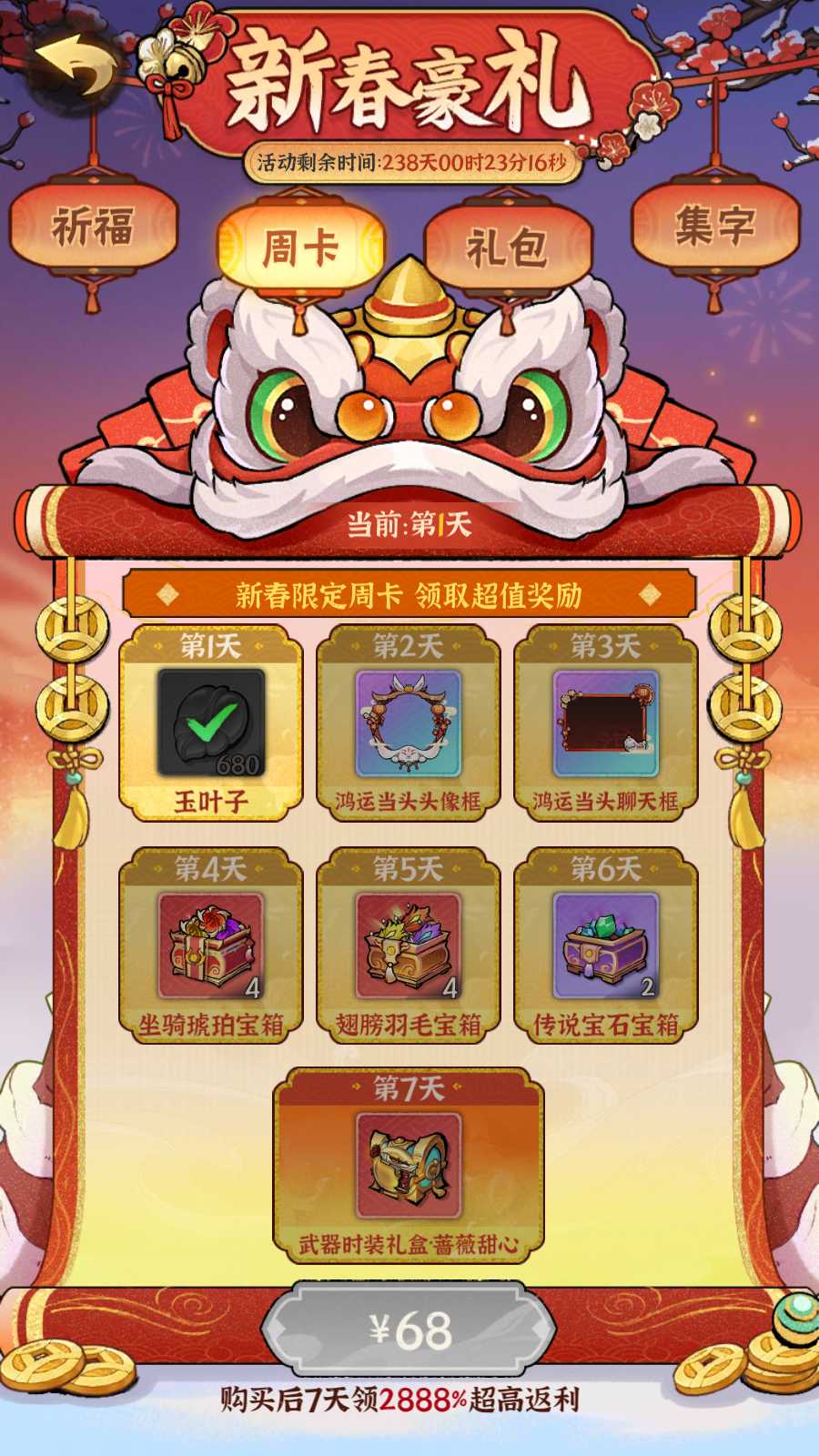Switch to the 祈福 lantern tab
819x1456 pixels.
point(93,226)
